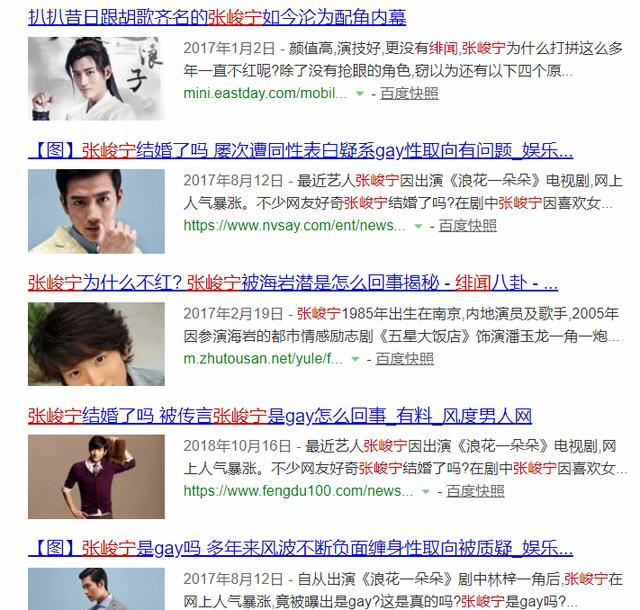This screenshot has width=640, height=610.
Task: Open the nvsay.com result 【图】张峻宁结婚了吗
Action: [x=300, y=150]
